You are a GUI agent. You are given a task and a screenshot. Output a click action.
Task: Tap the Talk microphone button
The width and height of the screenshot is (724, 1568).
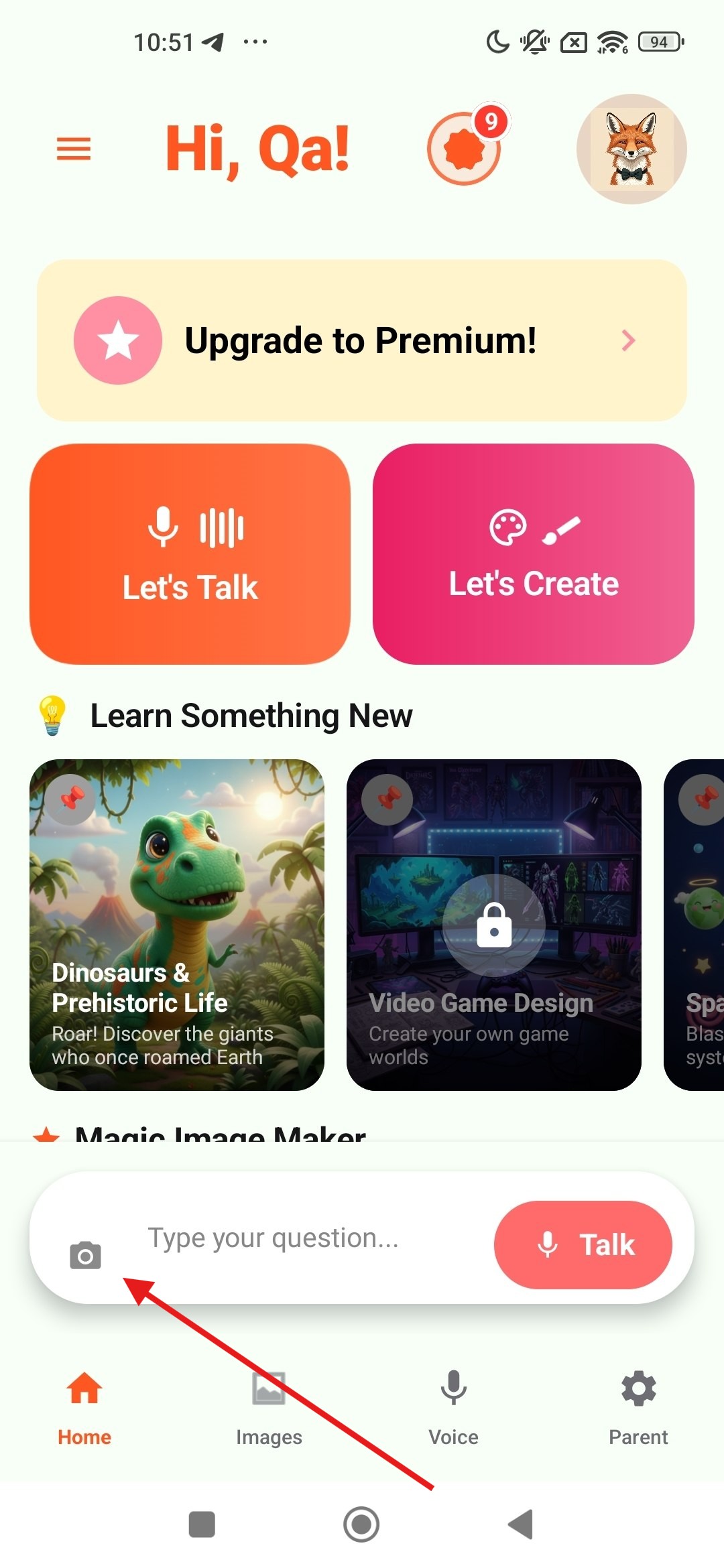point(583,1244)
